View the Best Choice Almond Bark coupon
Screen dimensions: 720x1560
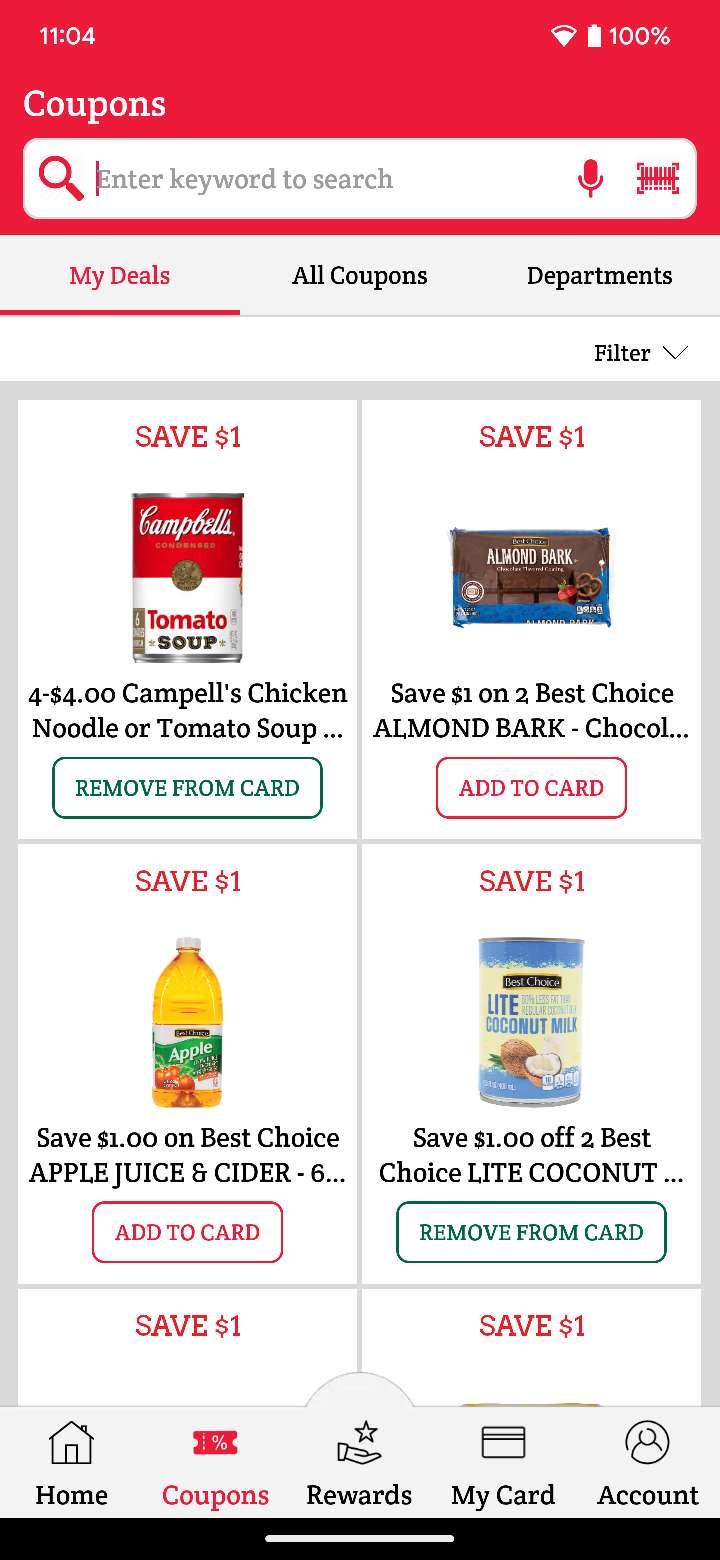point(531,578)
